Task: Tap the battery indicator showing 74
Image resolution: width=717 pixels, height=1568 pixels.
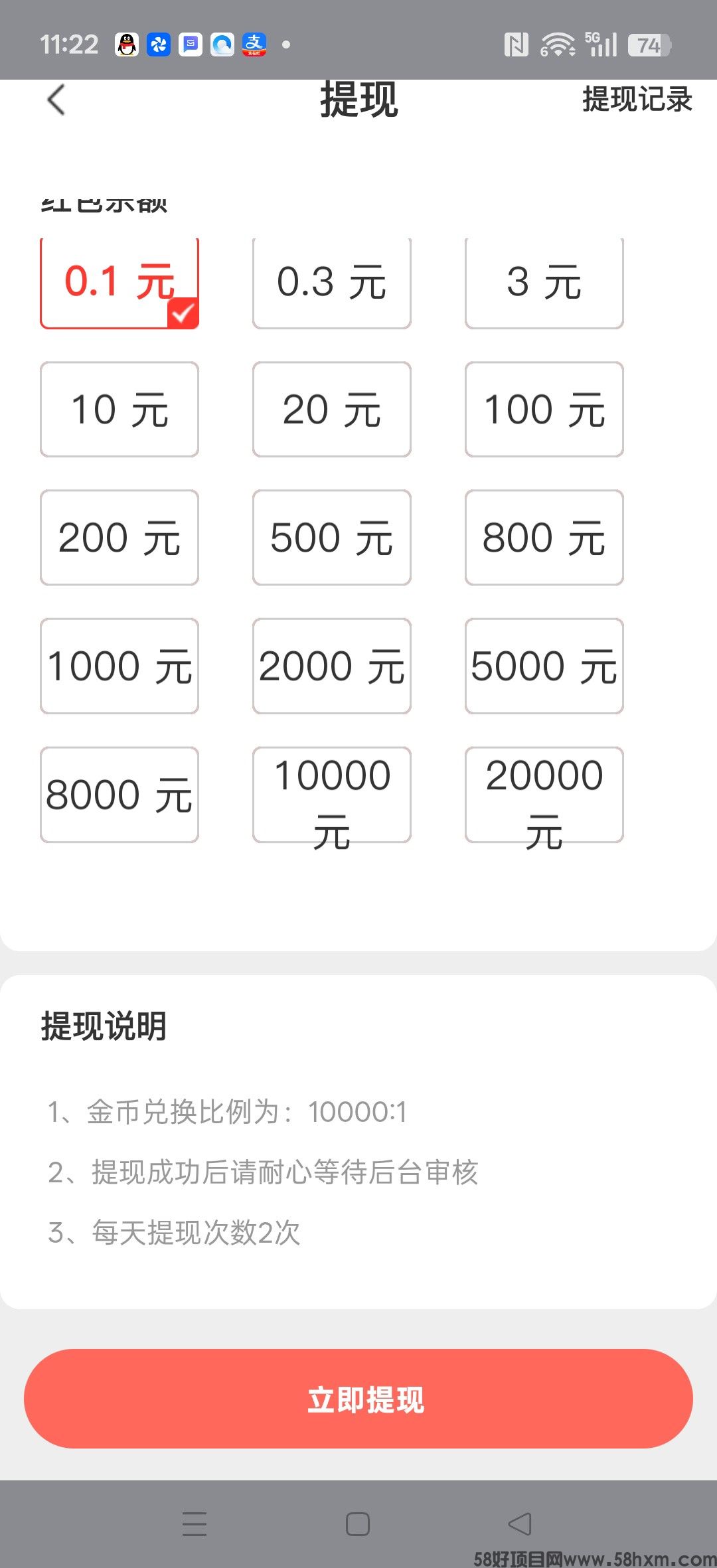Action: (x=649, y=44)
